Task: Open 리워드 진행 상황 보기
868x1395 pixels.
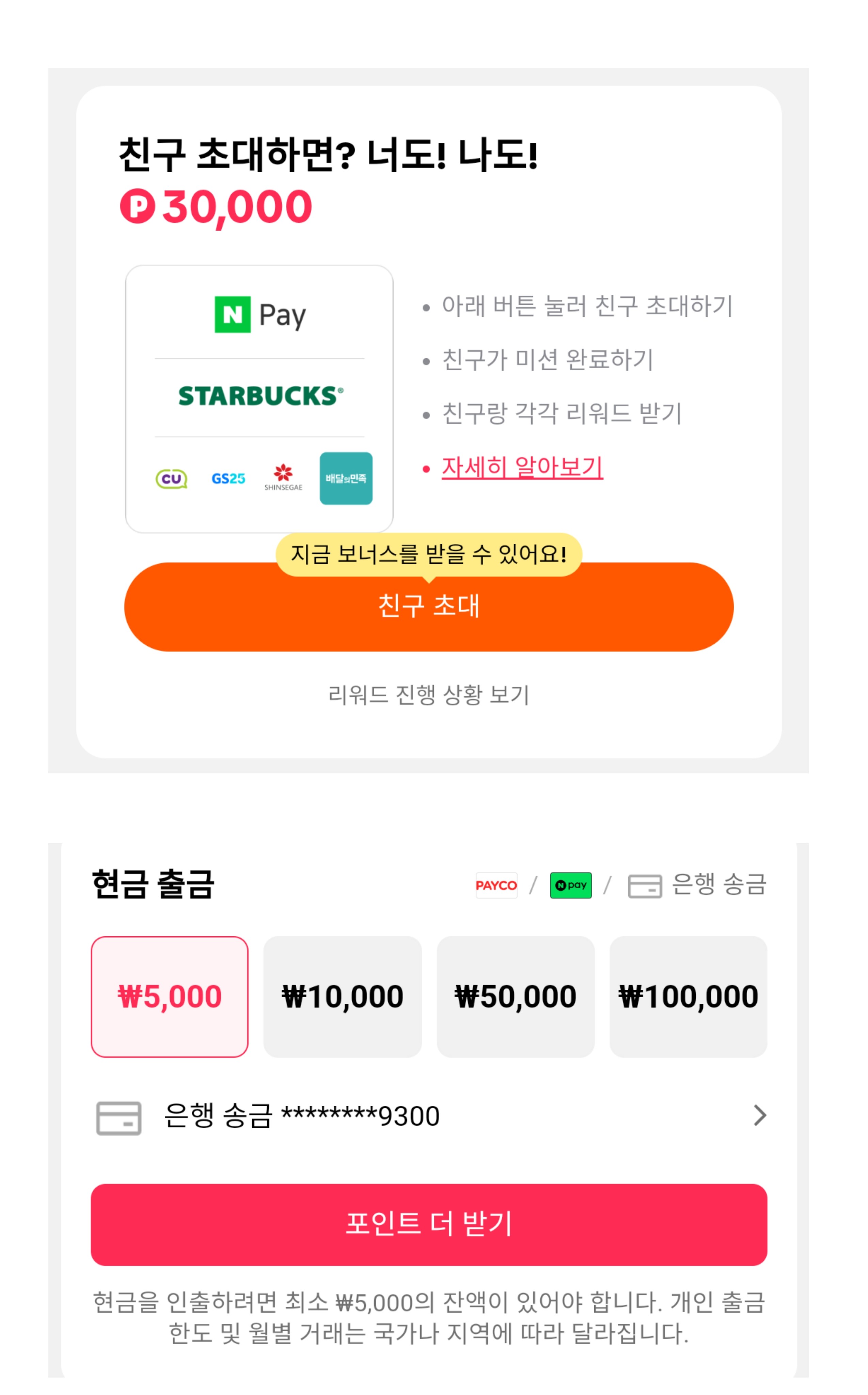Action: click(428, 695)
